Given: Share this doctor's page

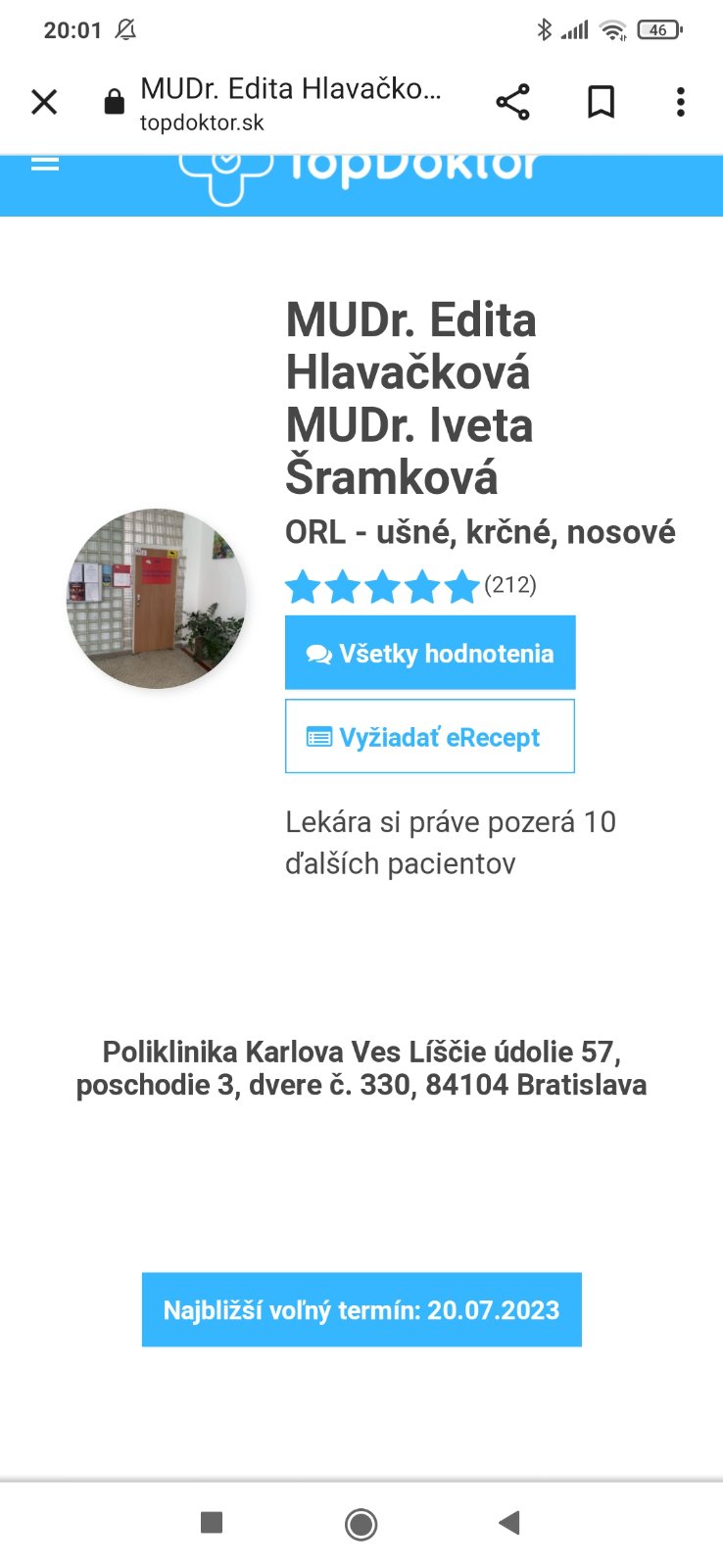Looking at the screenshot, I should (512, 102).
